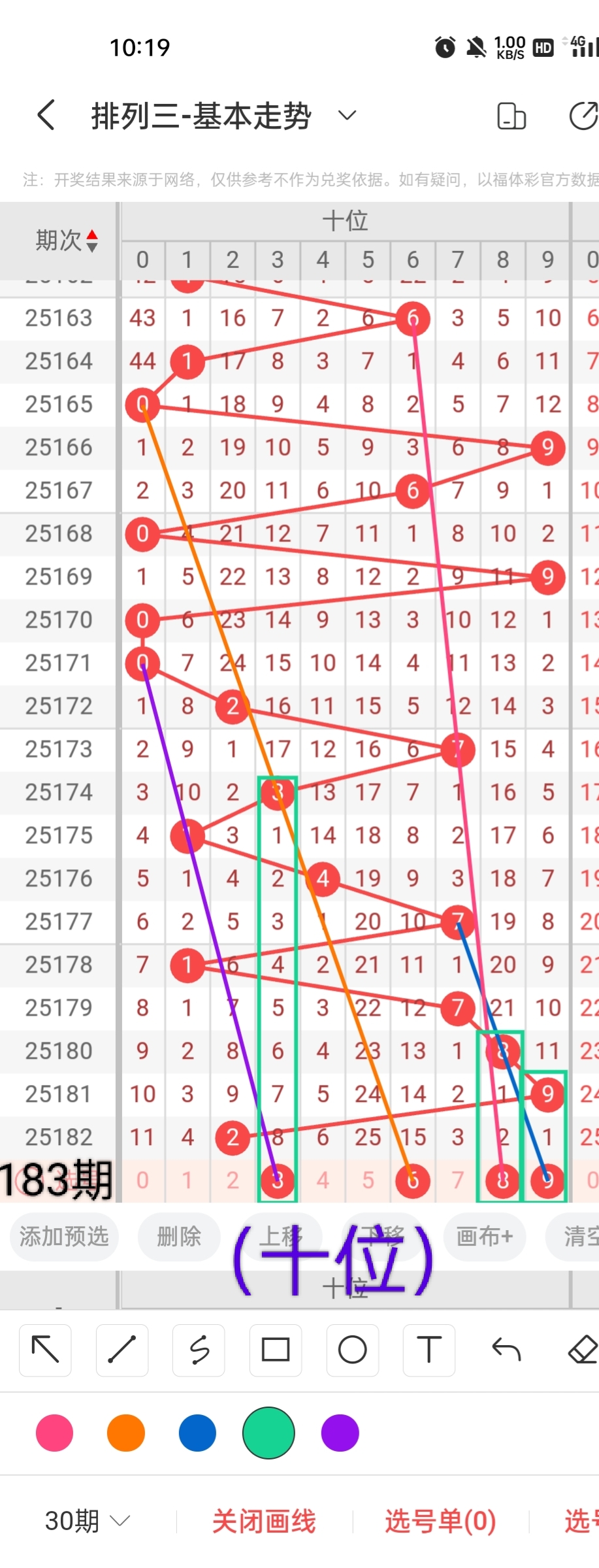
Task: Tap the 删除 button
Action: pyautogui.click(x=179, y=1236)
